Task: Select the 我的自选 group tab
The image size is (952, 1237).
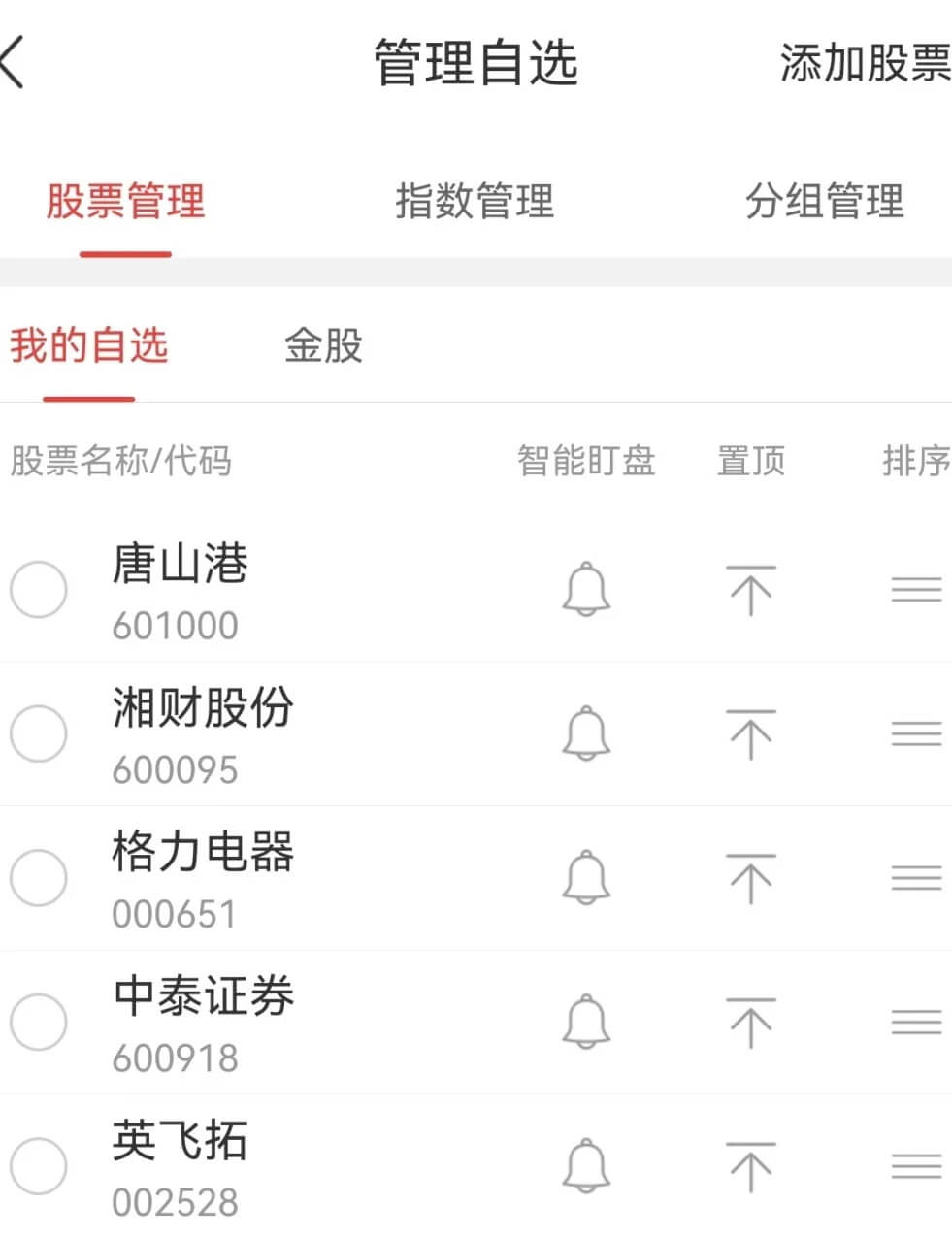Action: pyautogui.click(x=88, y=345)
